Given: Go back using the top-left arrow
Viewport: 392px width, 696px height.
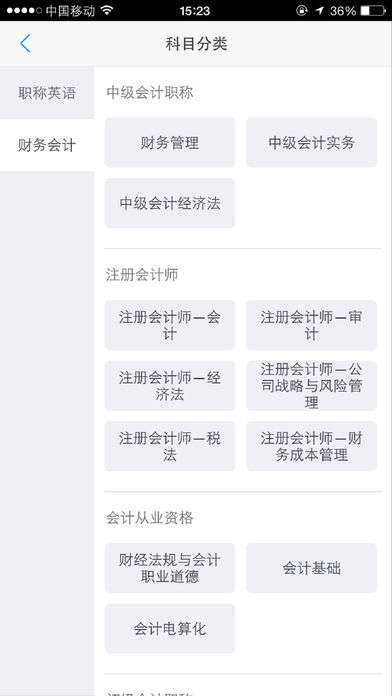Looking at the screenshot, I should pos(25,44).
